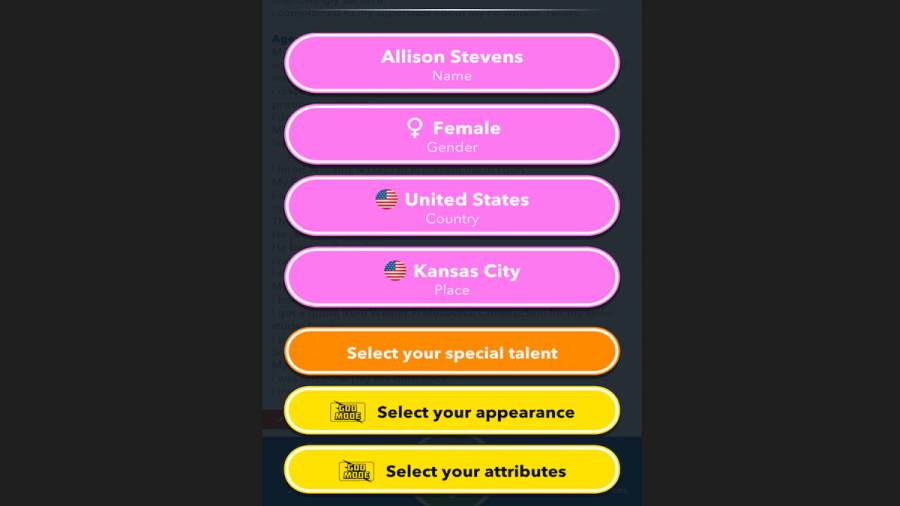The height and width of the screenshot is (506, 900).
Task: Change the Female gender option
Action: (452, 135)
